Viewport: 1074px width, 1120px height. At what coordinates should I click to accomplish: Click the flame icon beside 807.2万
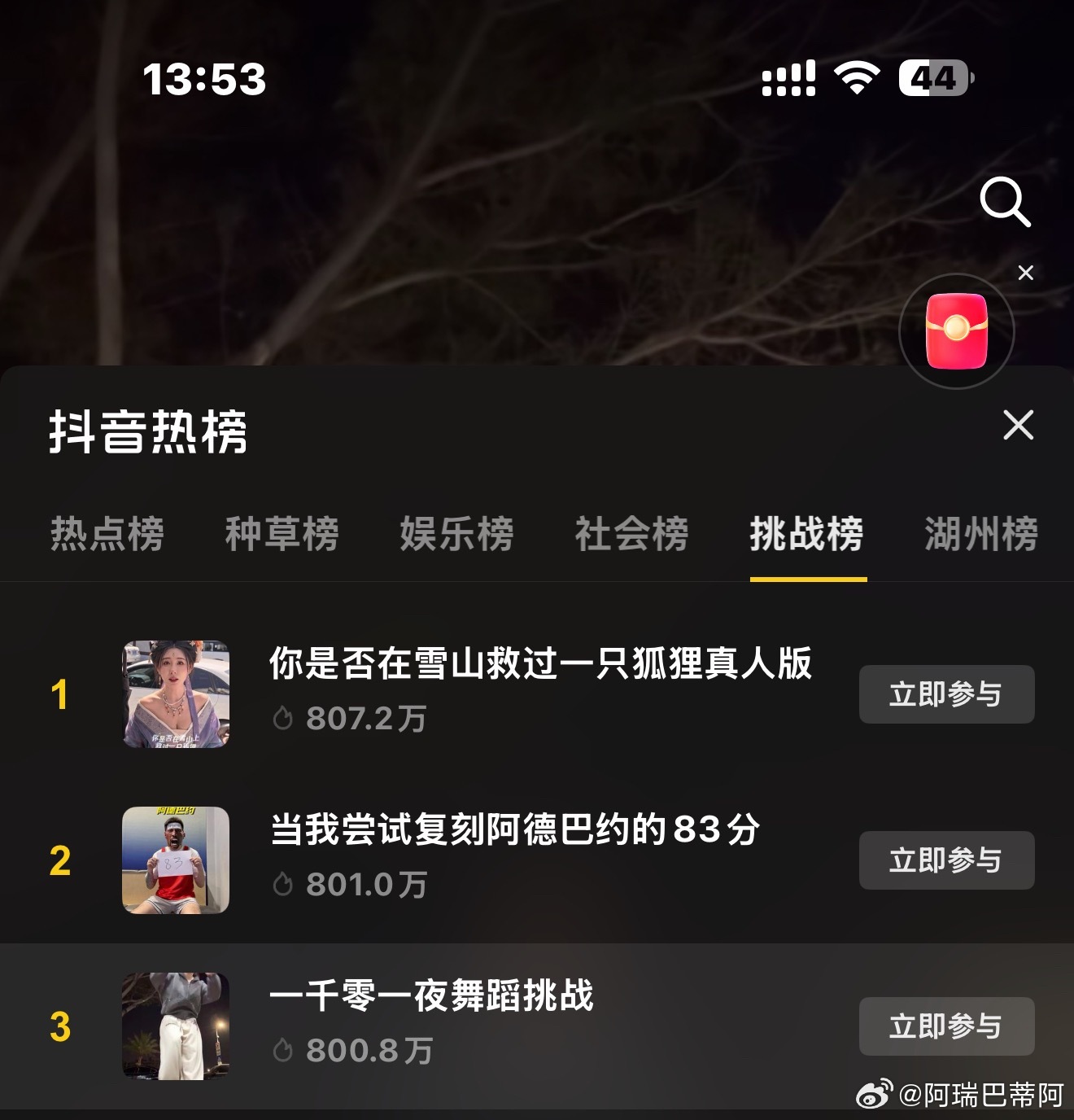[283, 717]
